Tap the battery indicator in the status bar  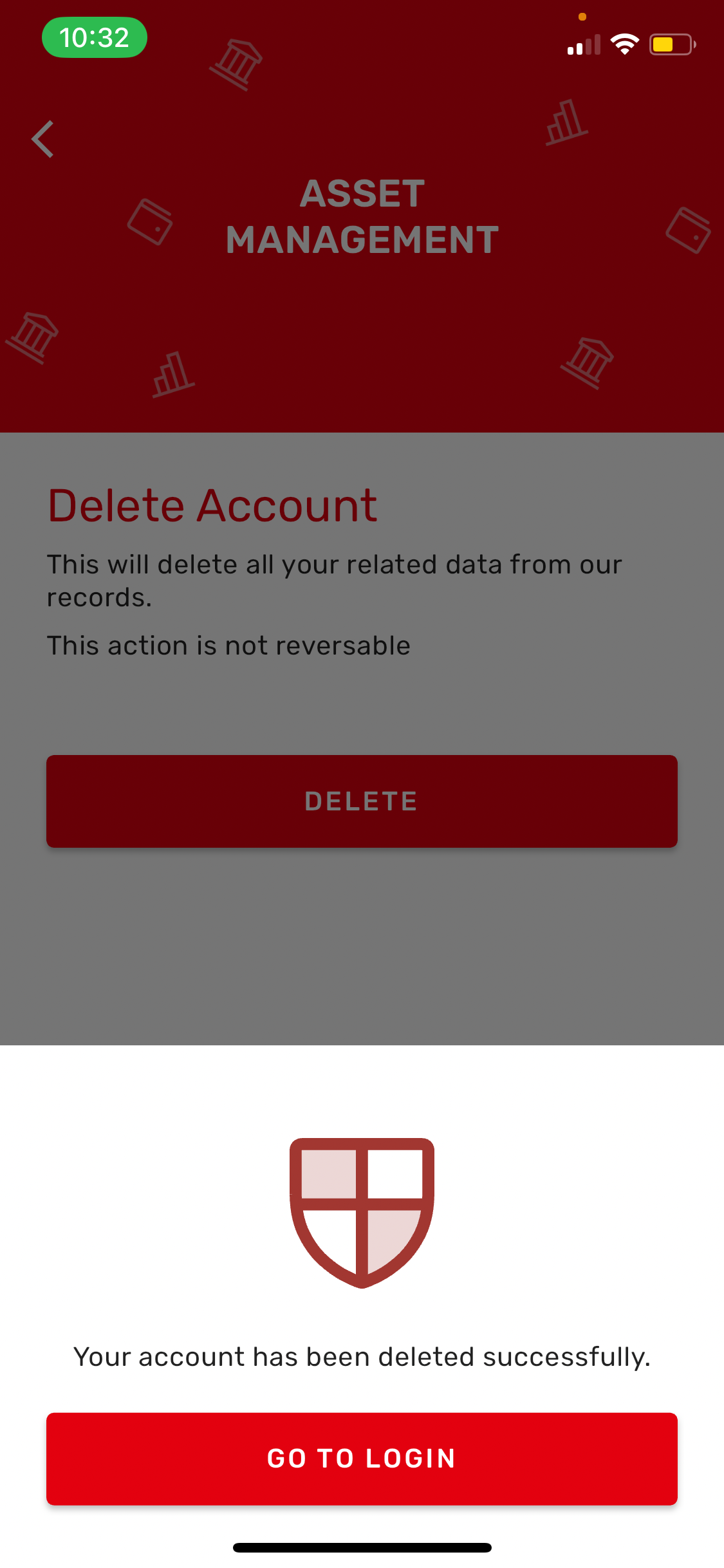pyautogui.click(x=671, y=44)
